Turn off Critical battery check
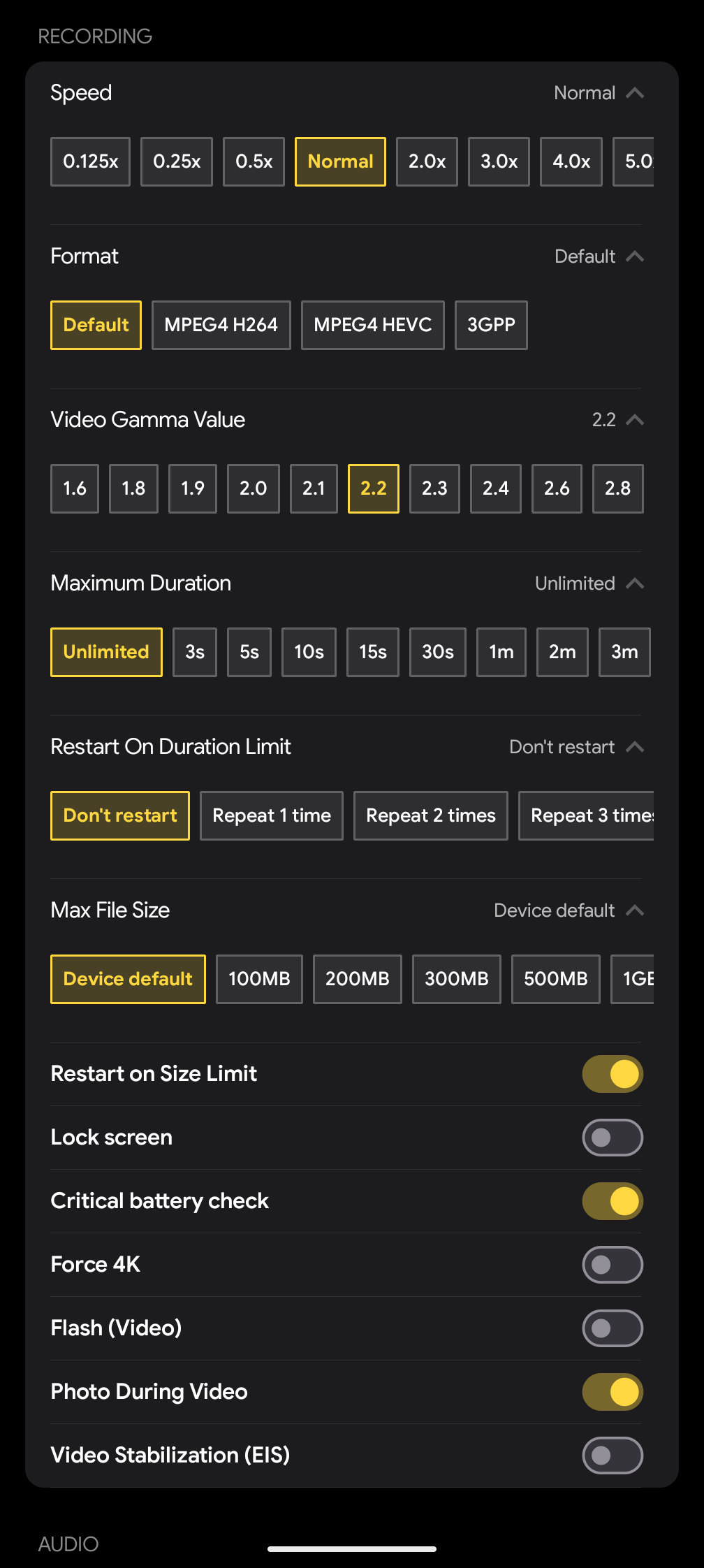The width and height of the screenshot is (704, 1568). pyautogui.click(x=612, y=1201)
